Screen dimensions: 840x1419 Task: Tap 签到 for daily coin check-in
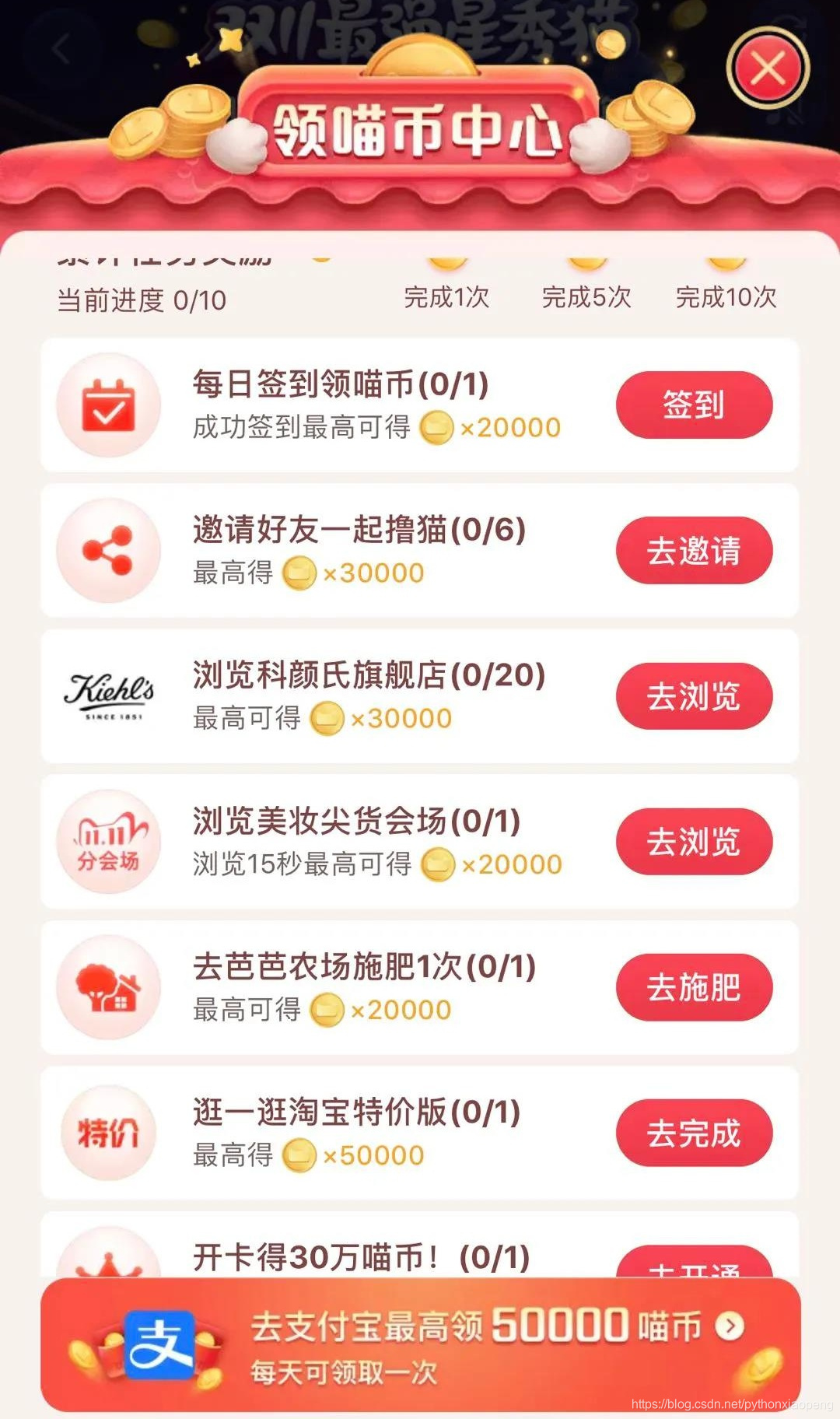coord(694,405)
